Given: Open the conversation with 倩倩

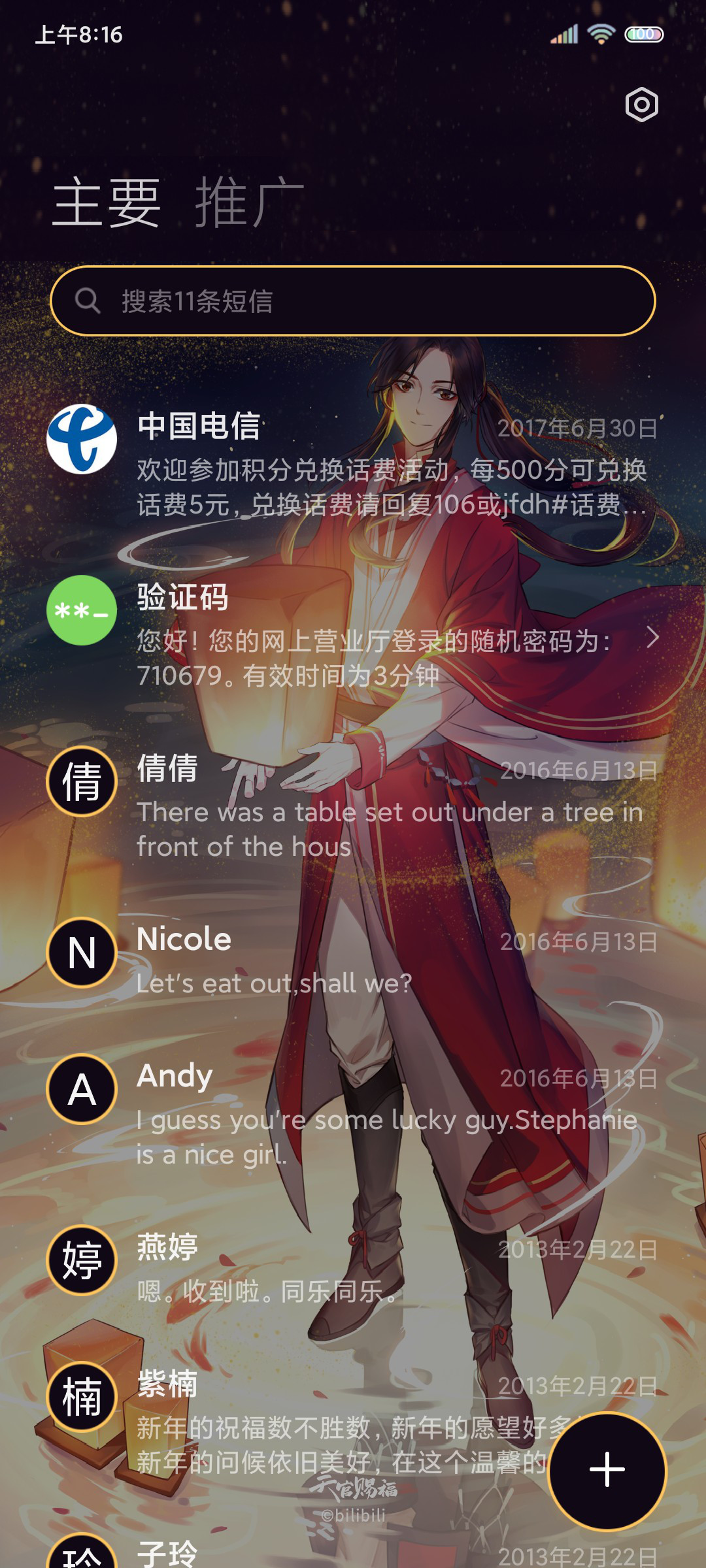Looking at the screenshot, I should [353, 806].
